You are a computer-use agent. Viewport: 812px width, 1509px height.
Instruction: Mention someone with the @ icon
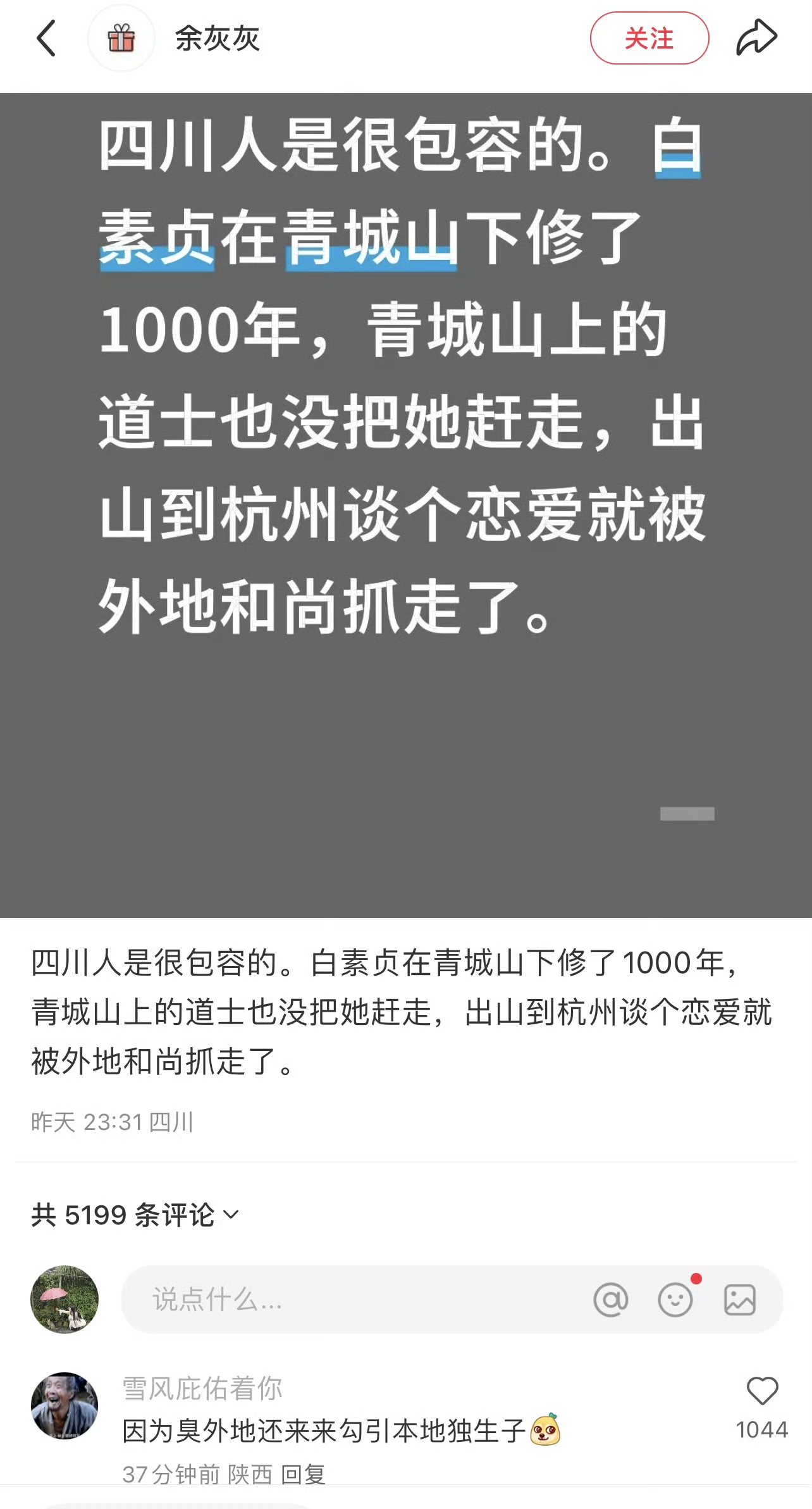click(610, 1300)
